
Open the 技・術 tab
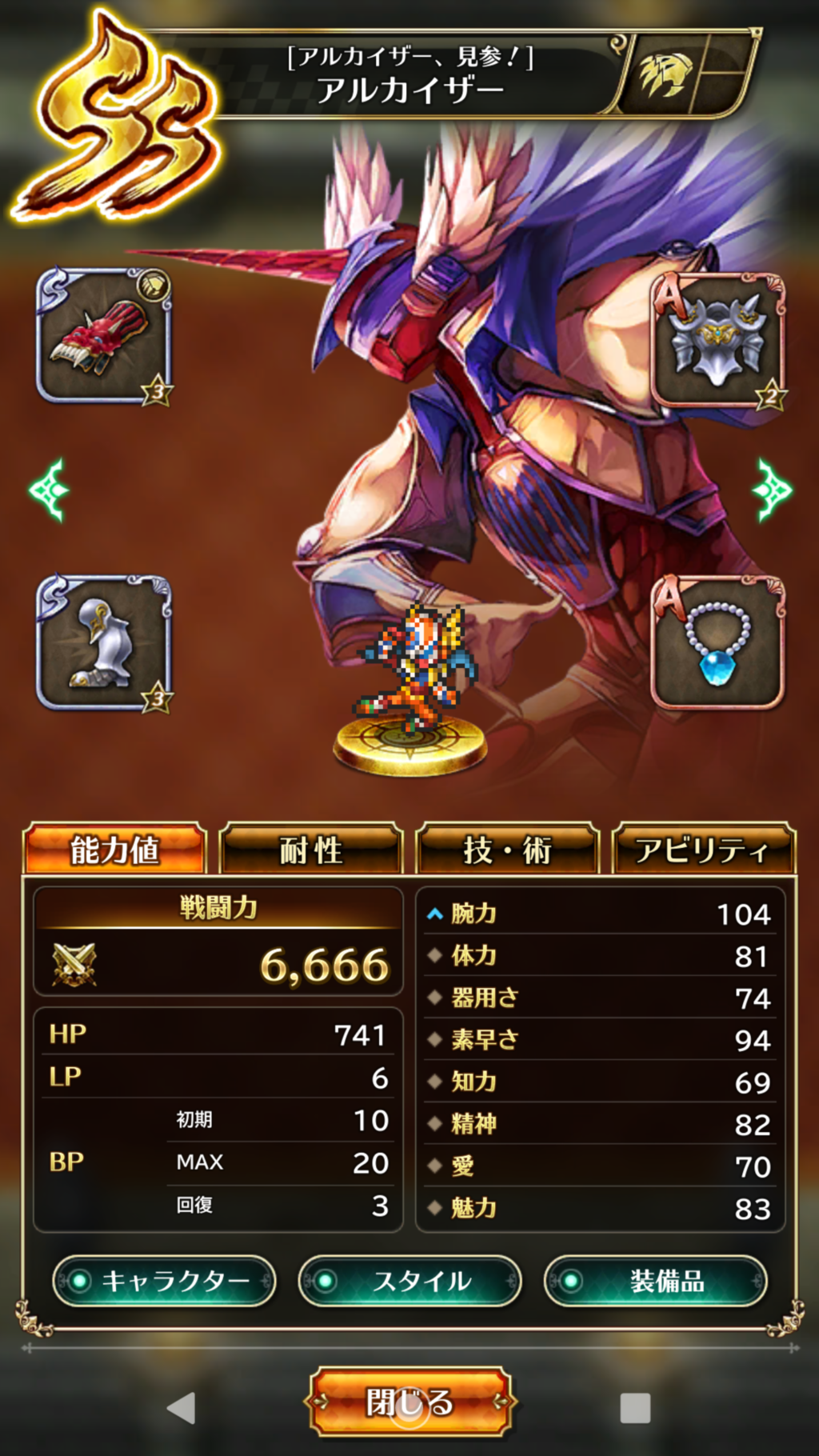(x=507, y=850)
